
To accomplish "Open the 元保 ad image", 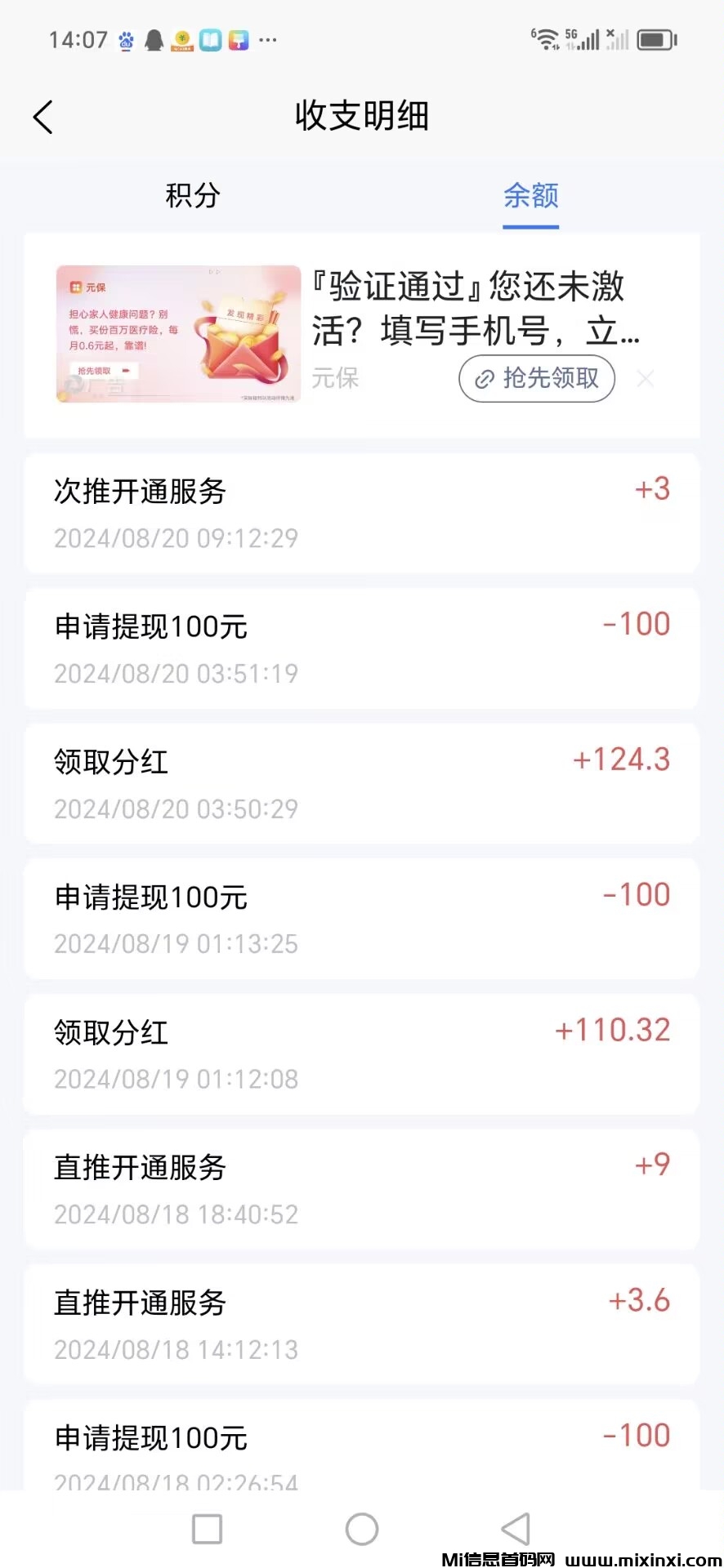I will [x=178, y=334].
